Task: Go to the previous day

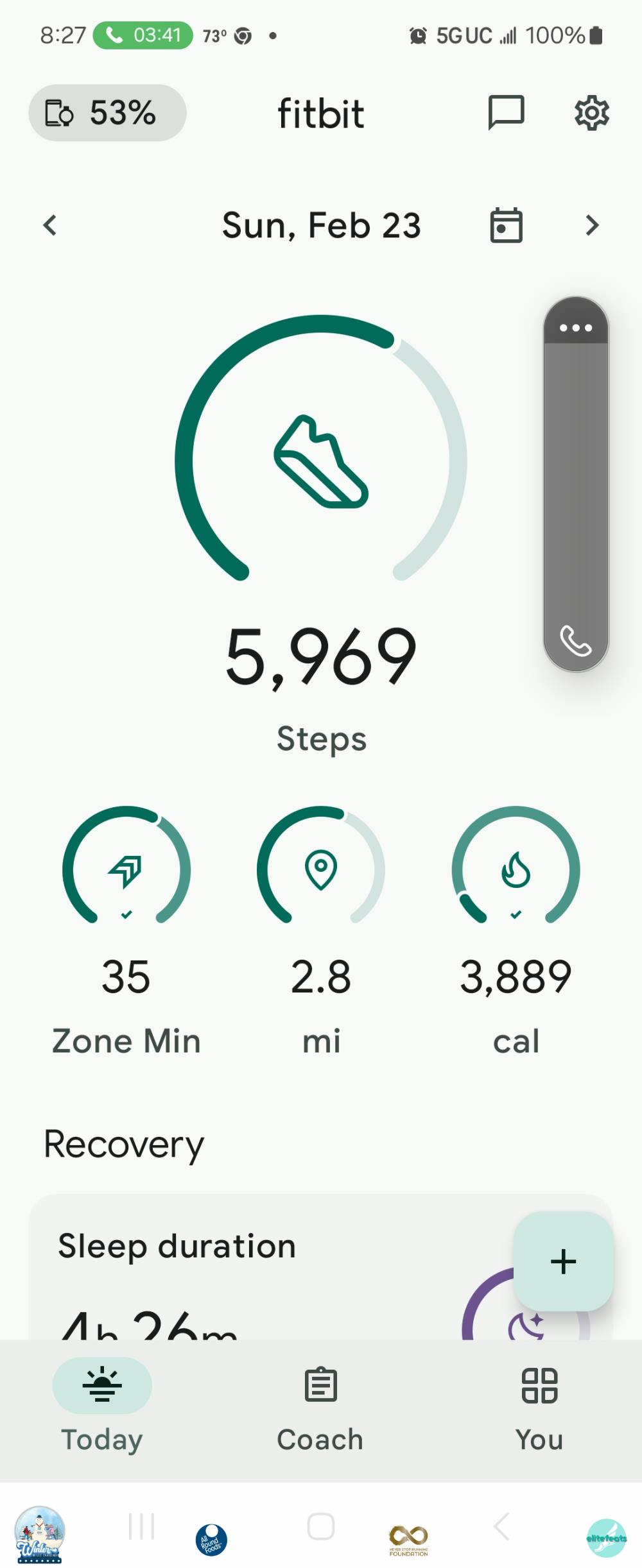Action: point(50,225)
